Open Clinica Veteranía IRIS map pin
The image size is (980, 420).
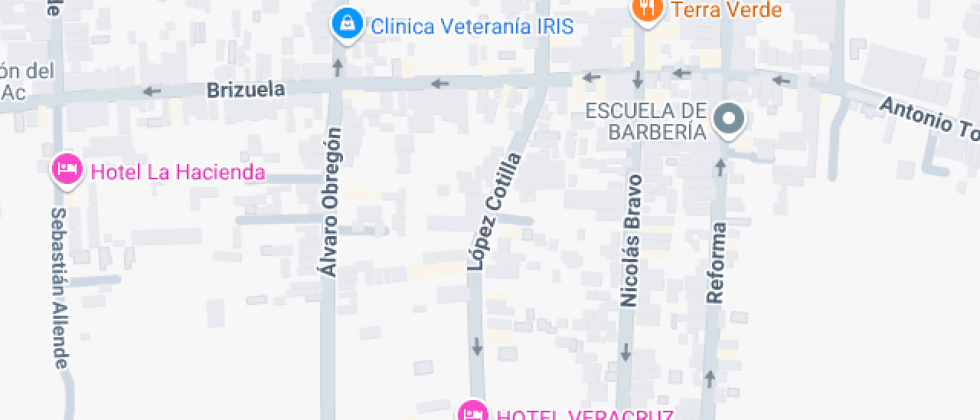point(347,23)
